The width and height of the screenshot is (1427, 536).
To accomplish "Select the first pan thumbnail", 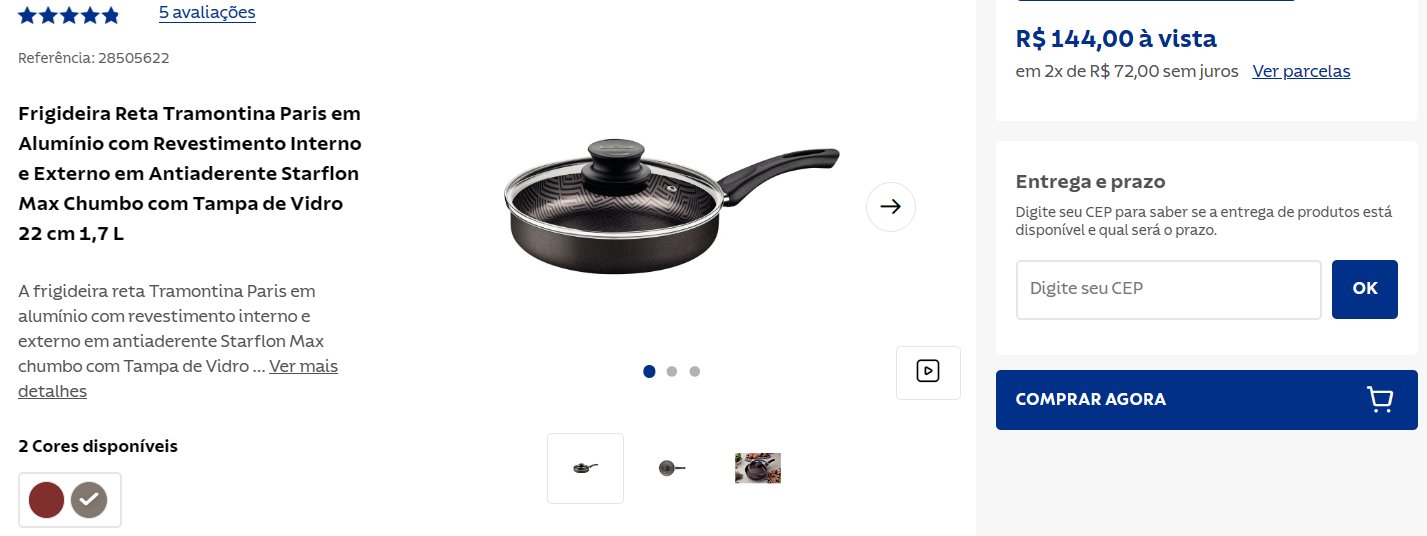I will coord(585,468).
